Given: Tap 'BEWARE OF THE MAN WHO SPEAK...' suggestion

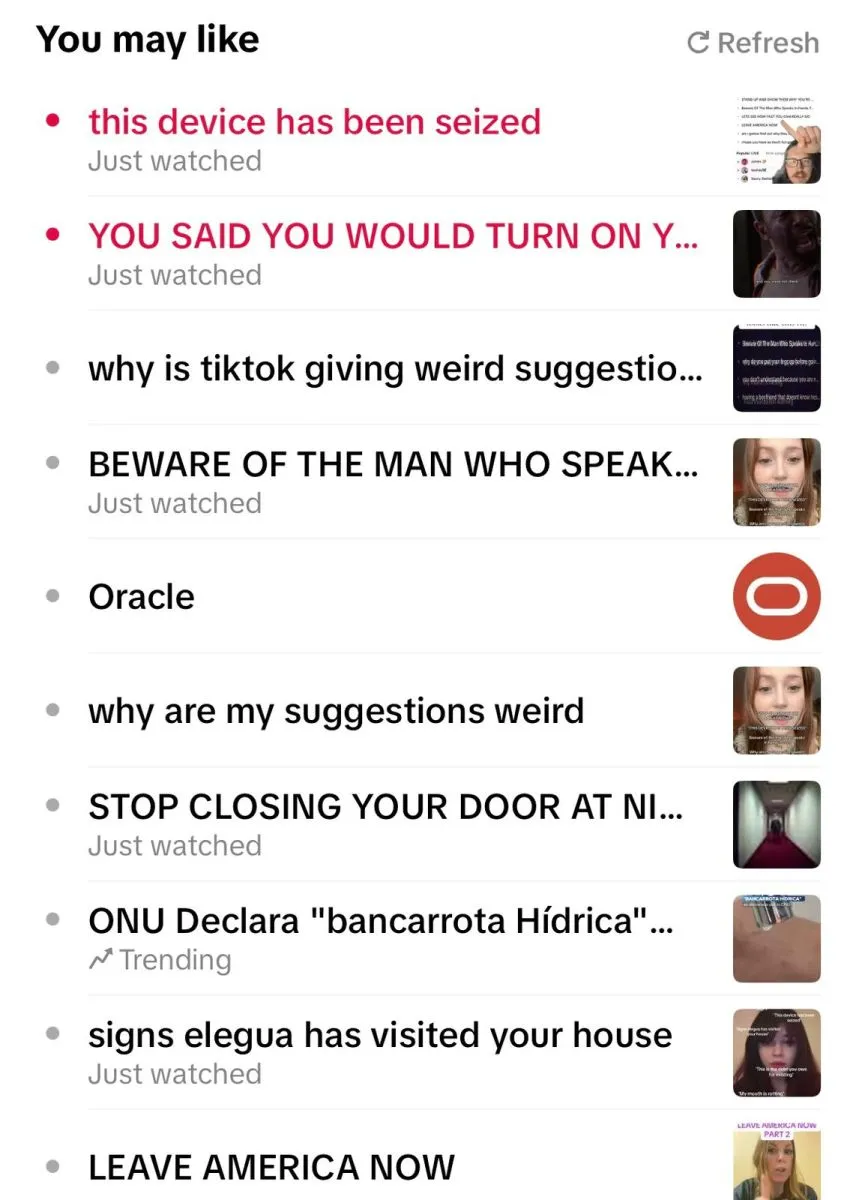Looking at the screenshot, I should (x=392, y=464).
